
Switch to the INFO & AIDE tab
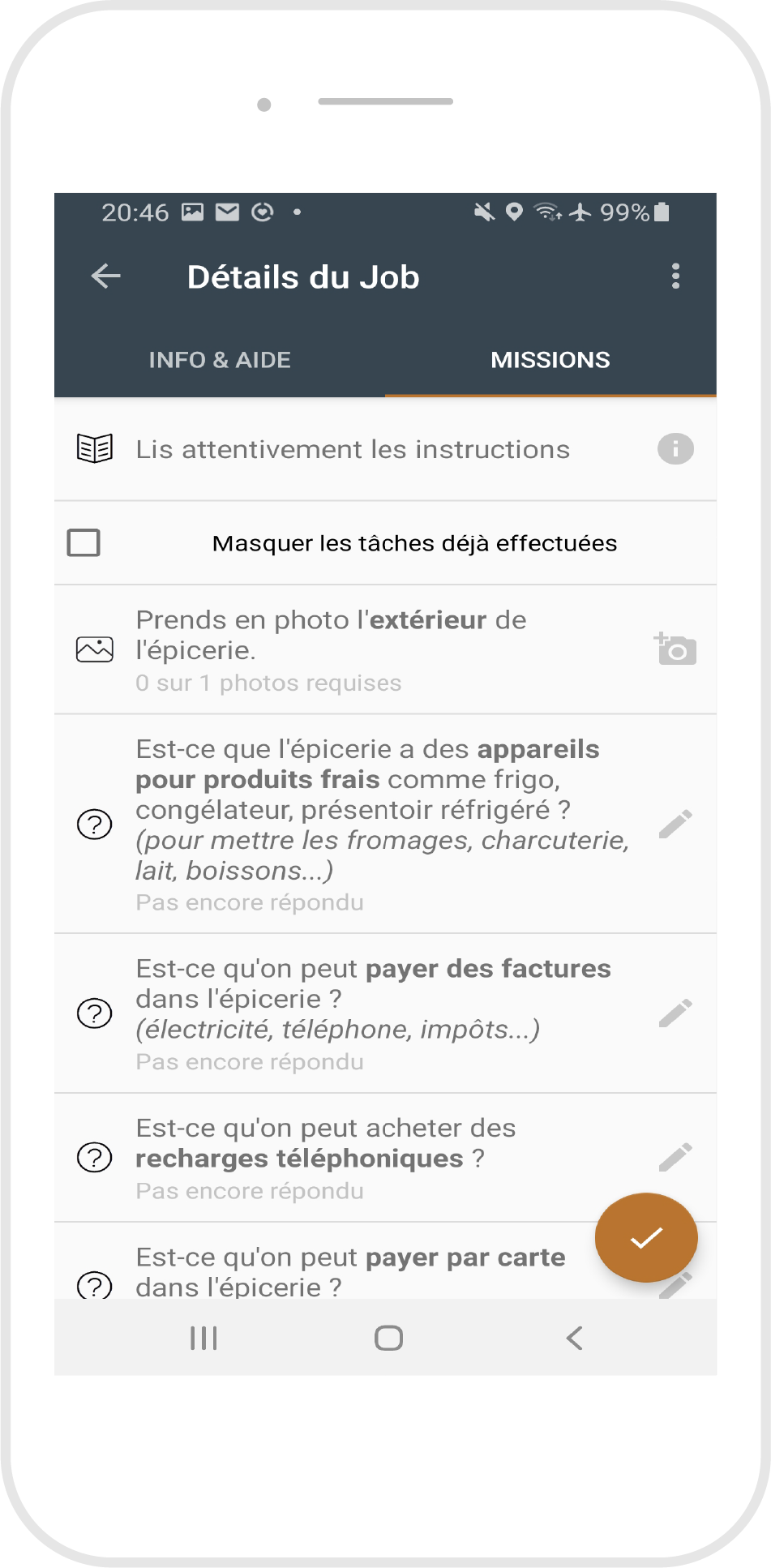point(220,360)
